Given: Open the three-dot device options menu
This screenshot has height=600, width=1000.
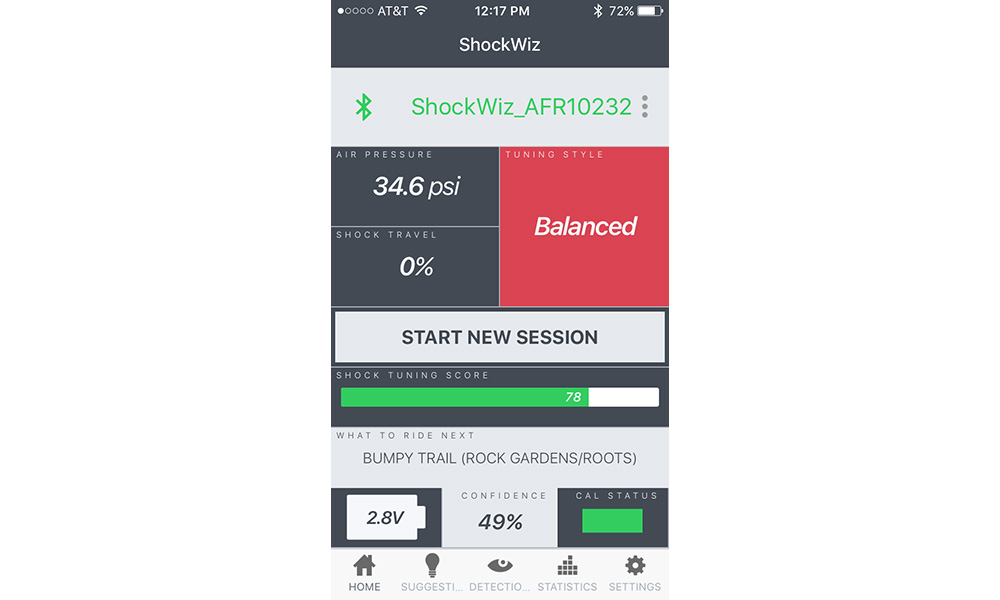Looking at the screenshot, I should (x=645, y=106).
